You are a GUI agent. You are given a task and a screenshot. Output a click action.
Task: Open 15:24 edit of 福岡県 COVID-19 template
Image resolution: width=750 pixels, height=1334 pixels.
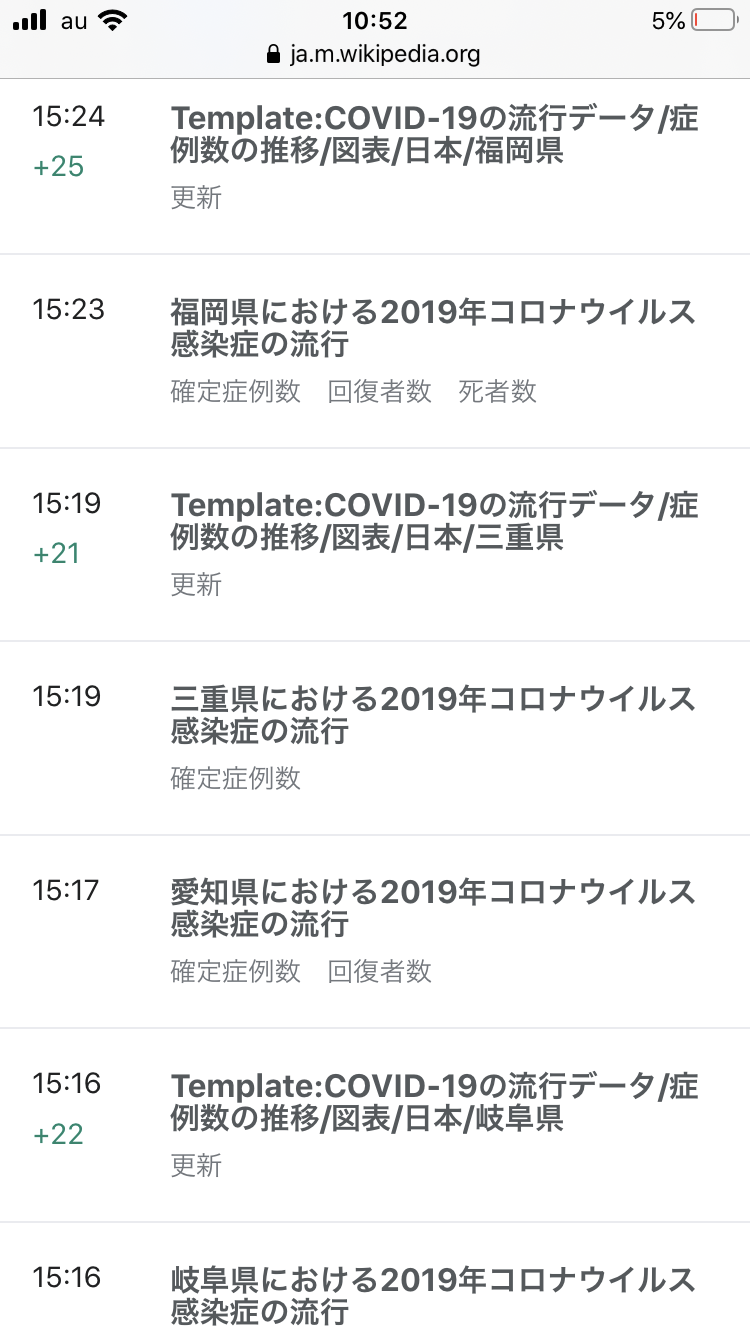[434, 135]
